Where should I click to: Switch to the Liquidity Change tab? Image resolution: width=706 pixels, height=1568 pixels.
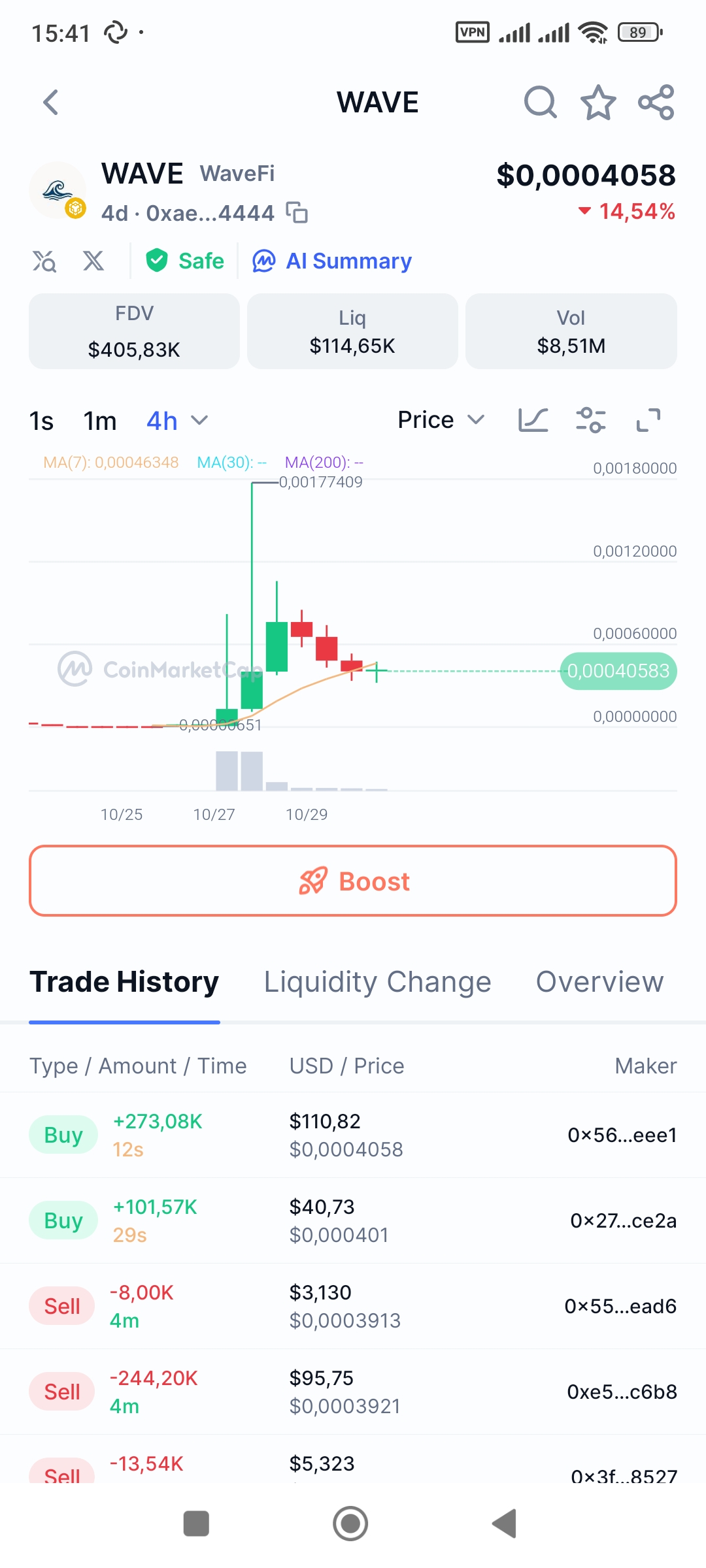point(377,982)
